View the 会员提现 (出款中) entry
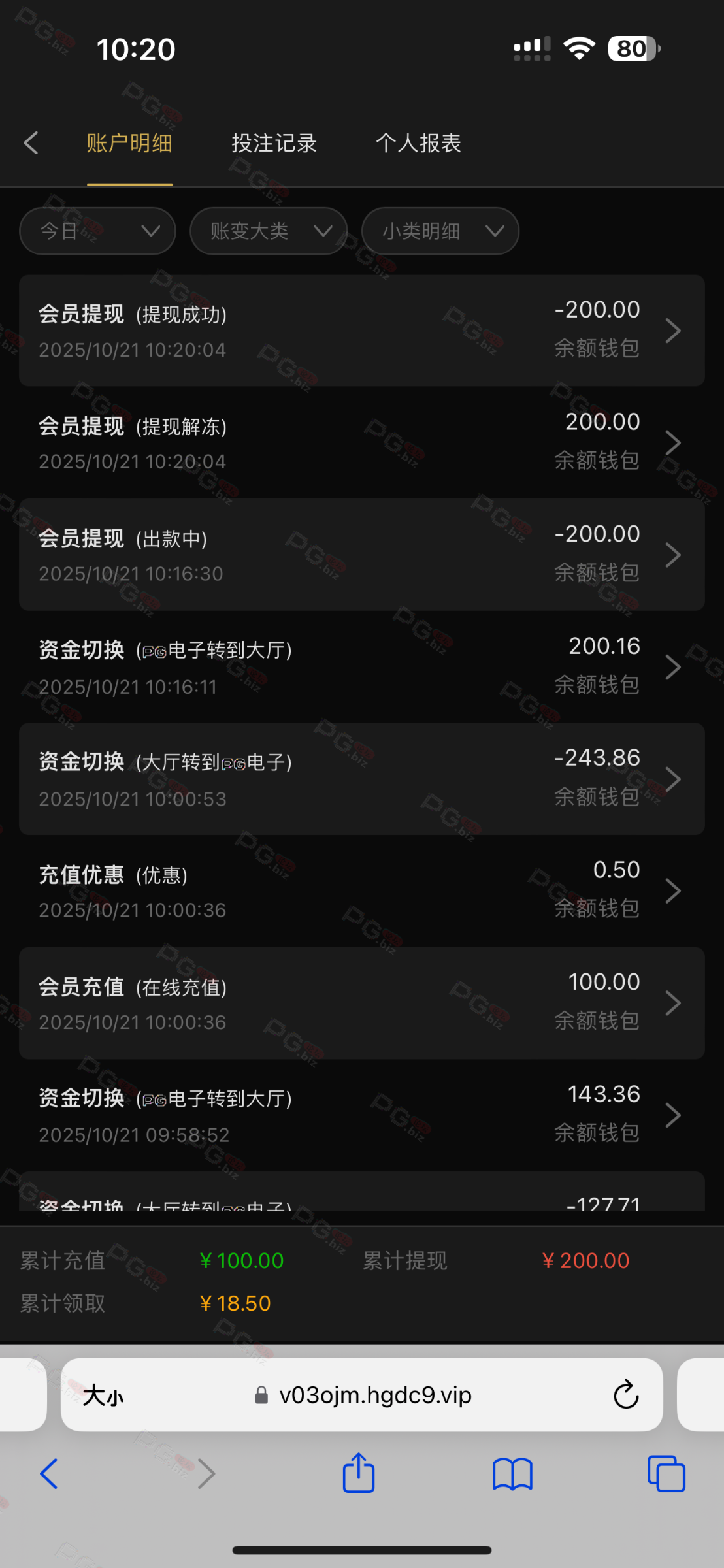724x1568 pixels. (x=361, y=555)
